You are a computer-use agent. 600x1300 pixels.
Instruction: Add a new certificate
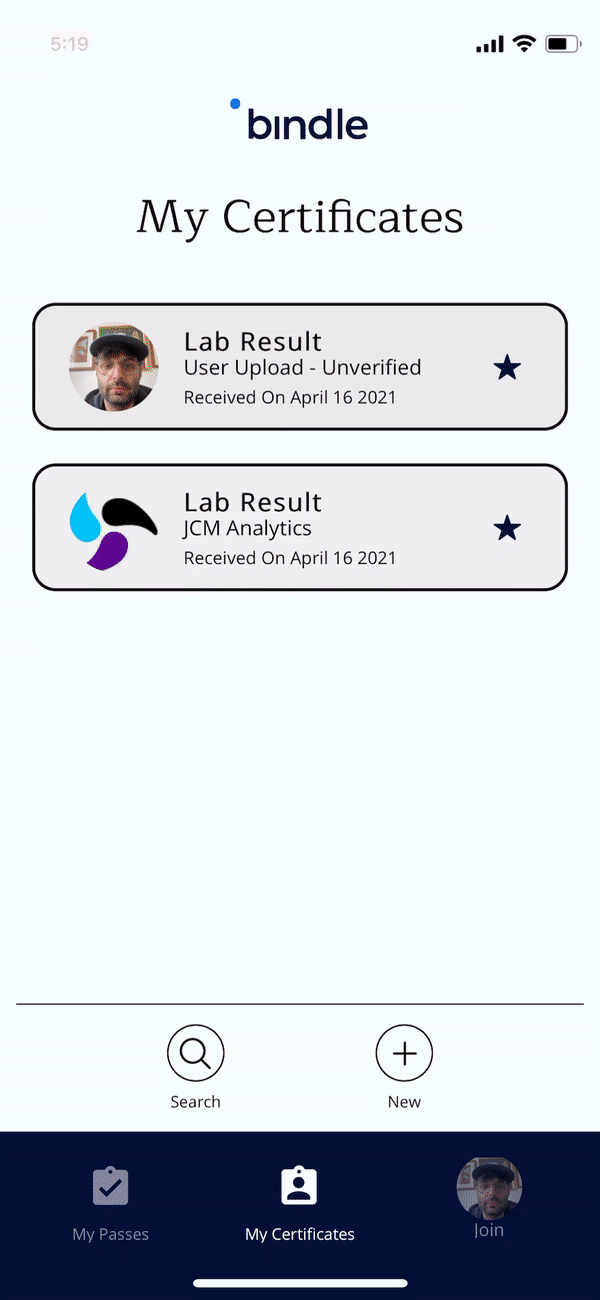point(404,1067)
